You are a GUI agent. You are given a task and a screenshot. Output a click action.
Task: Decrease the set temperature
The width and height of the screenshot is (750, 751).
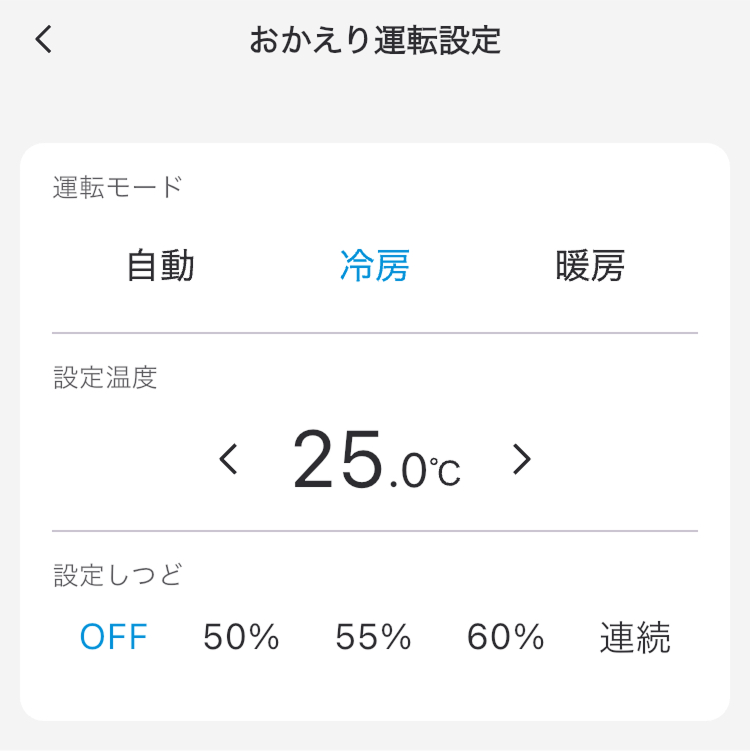[x=229, y=460]
